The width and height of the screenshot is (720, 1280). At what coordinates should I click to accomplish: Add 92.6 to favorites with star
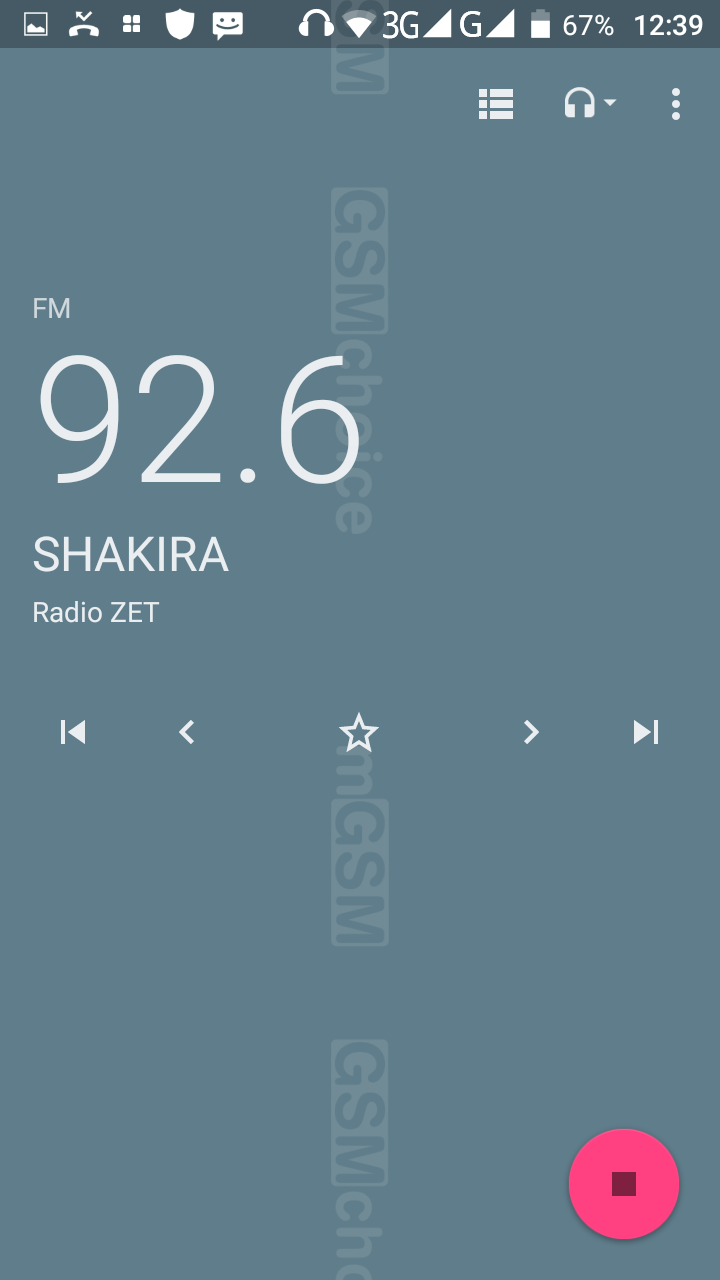tap(358, 733)
